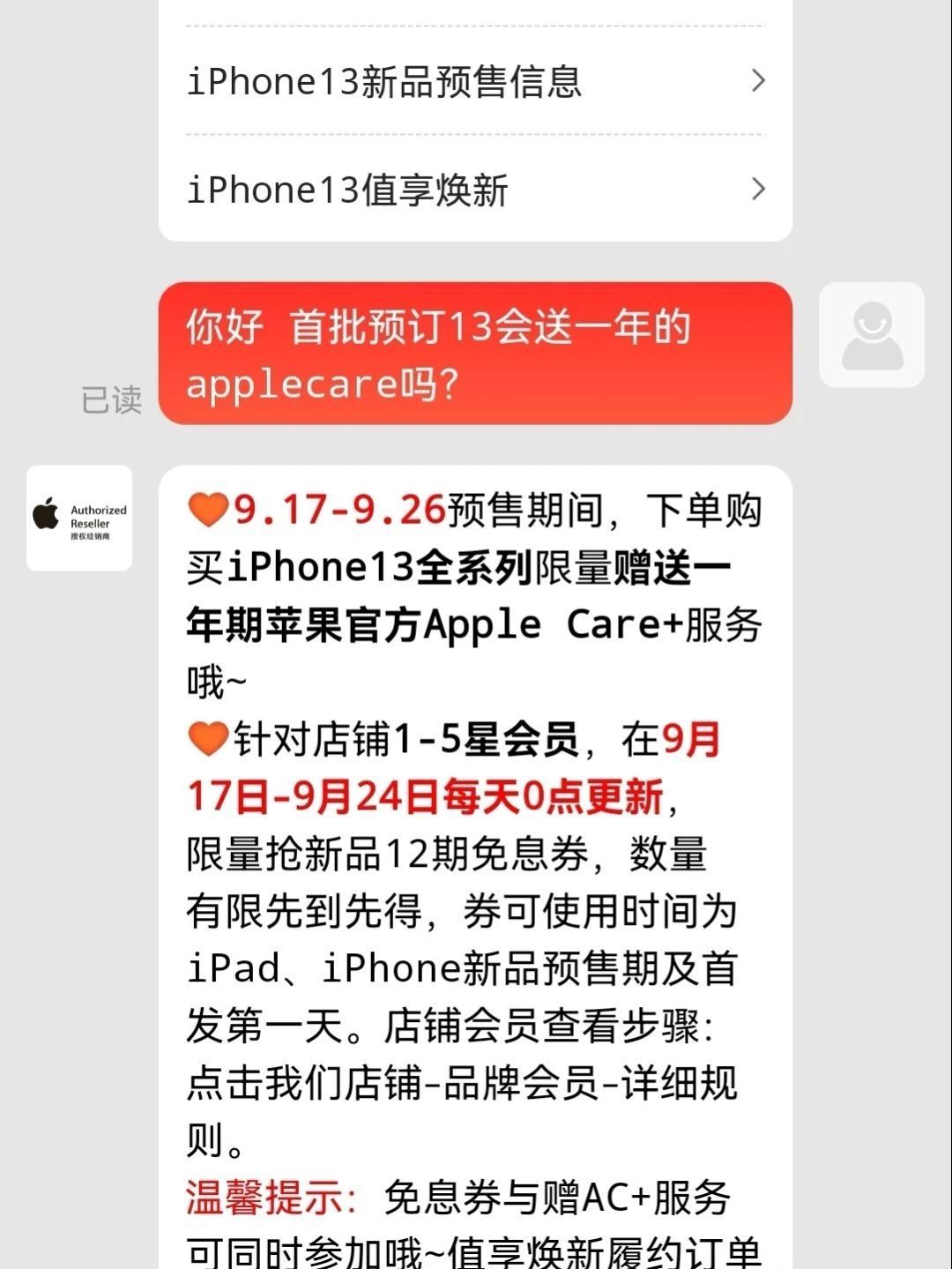Open iPhone13新品预售信息 row
The image size is (952, 1269).
[x=474, y=81]
